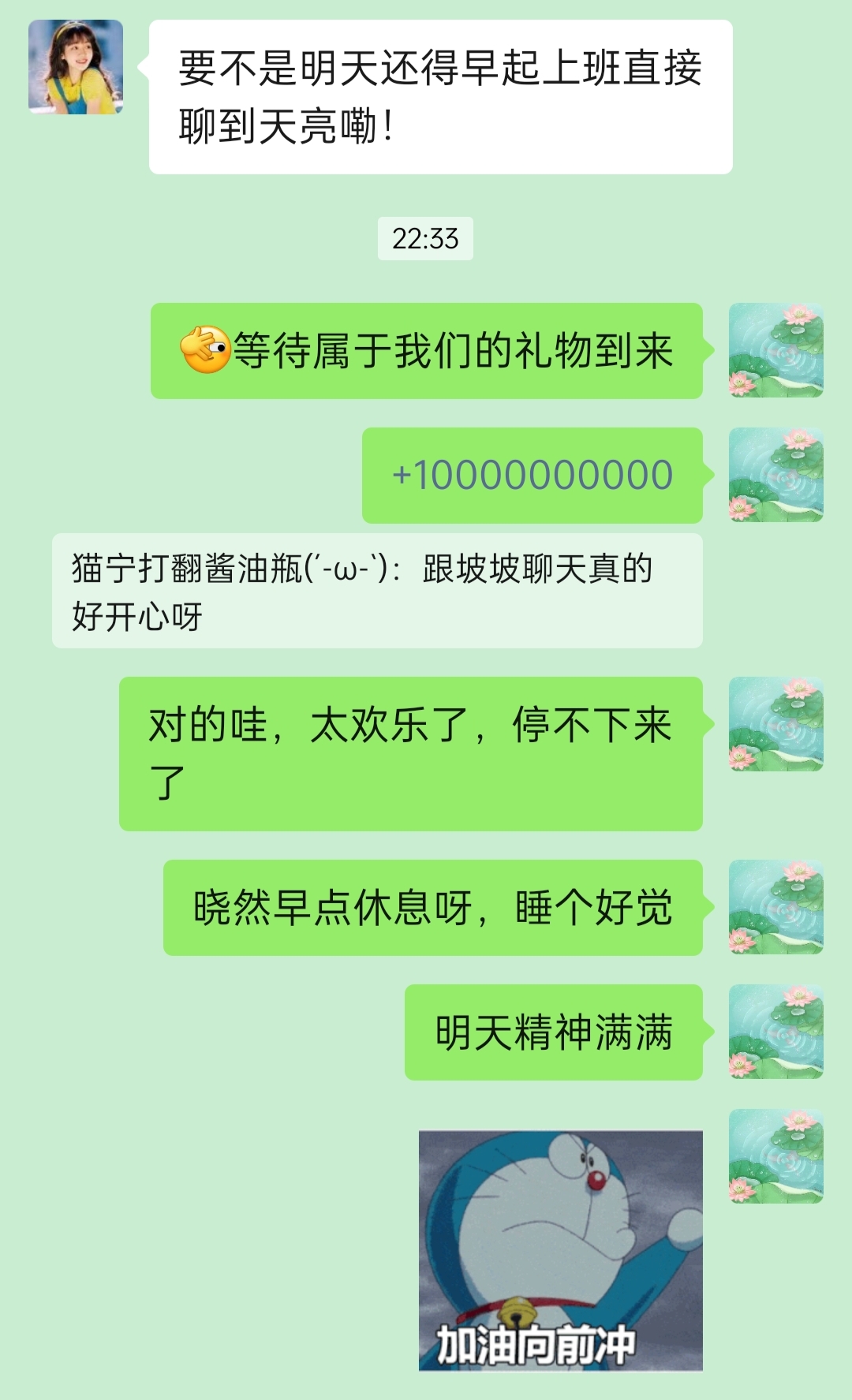View the 加油向前冲 Doraemon sticker
852x1400 pixels.
[560, 1250]
